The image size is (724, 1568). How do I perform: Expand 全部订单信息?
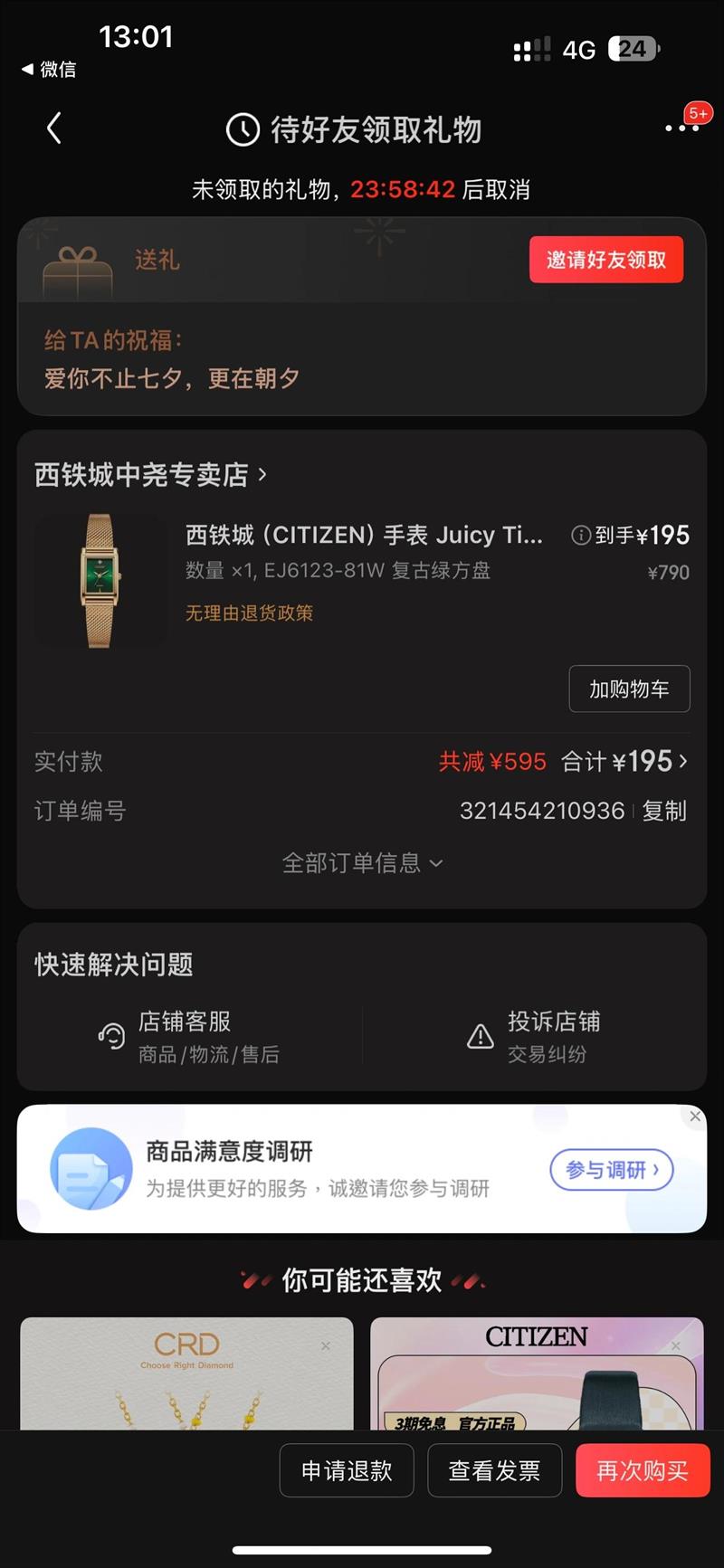click(362, 863)
